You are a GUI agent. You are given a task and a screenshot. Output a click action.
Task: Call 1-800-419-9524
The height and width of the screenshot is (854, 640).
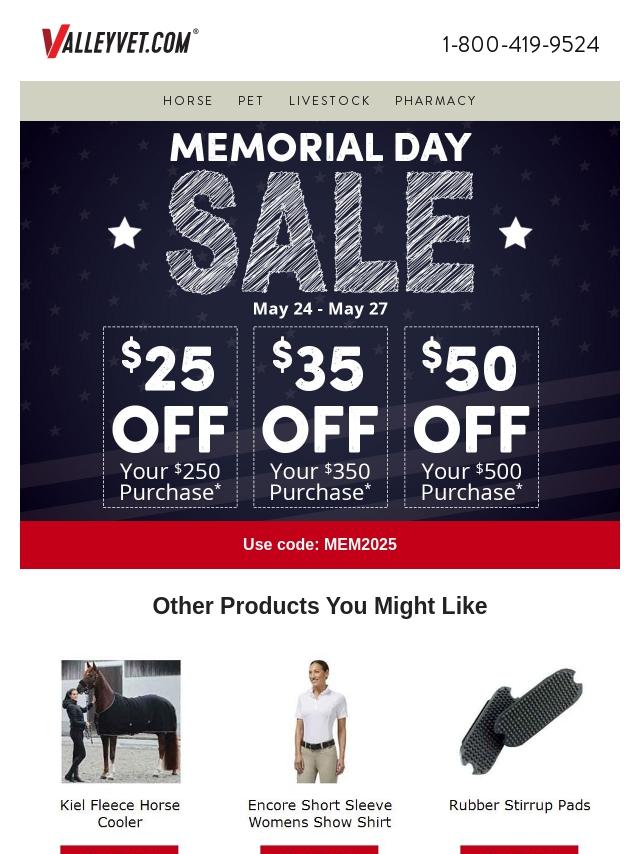pyautogui.click(x=520, y=45)
